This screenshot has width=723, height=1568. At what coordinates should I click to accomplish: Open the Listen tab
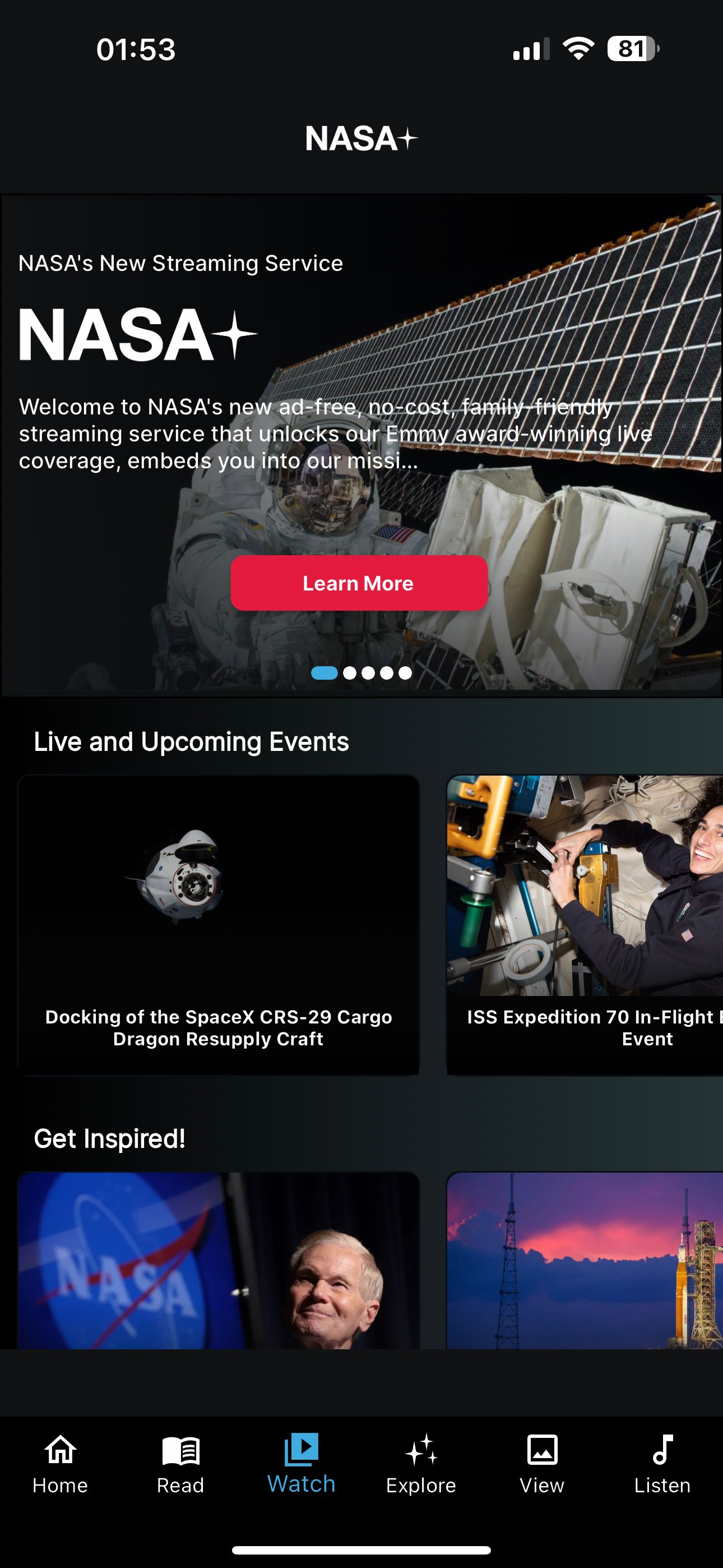[662, 1463]
